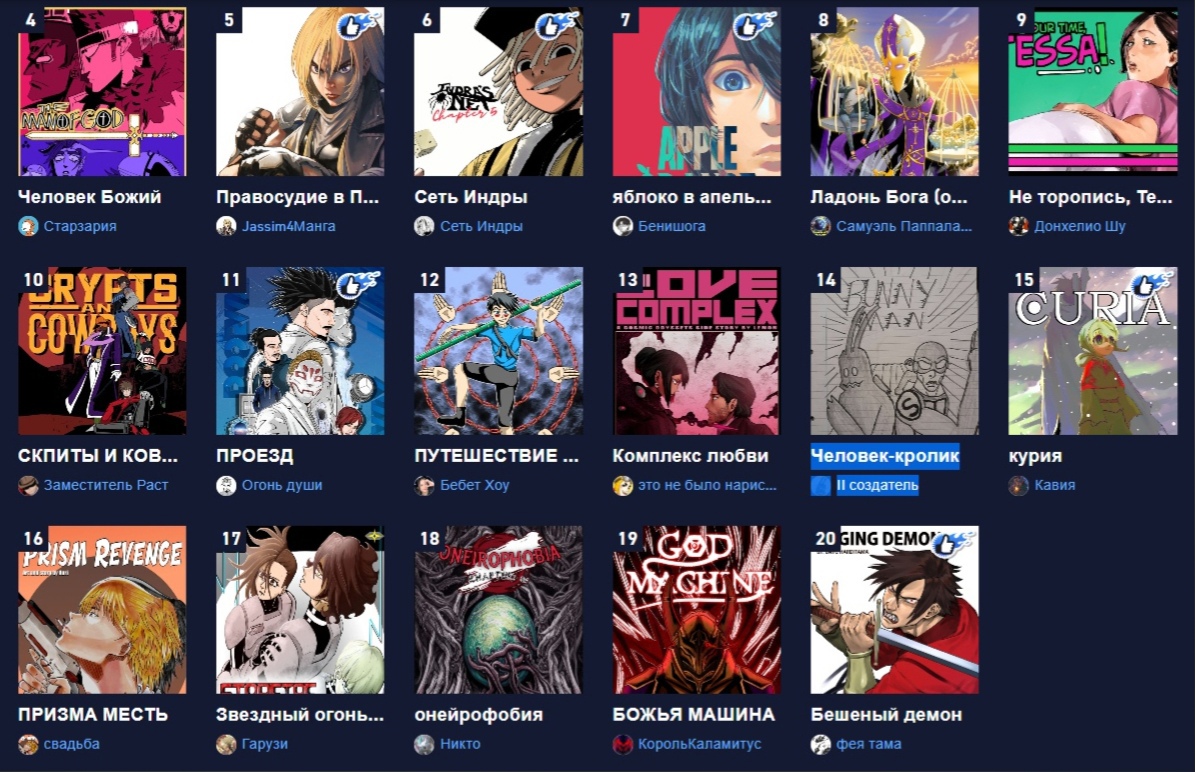Open the Сеть Индры comic cover
This screenshot has width=1195, height=772.
(498, 92)
